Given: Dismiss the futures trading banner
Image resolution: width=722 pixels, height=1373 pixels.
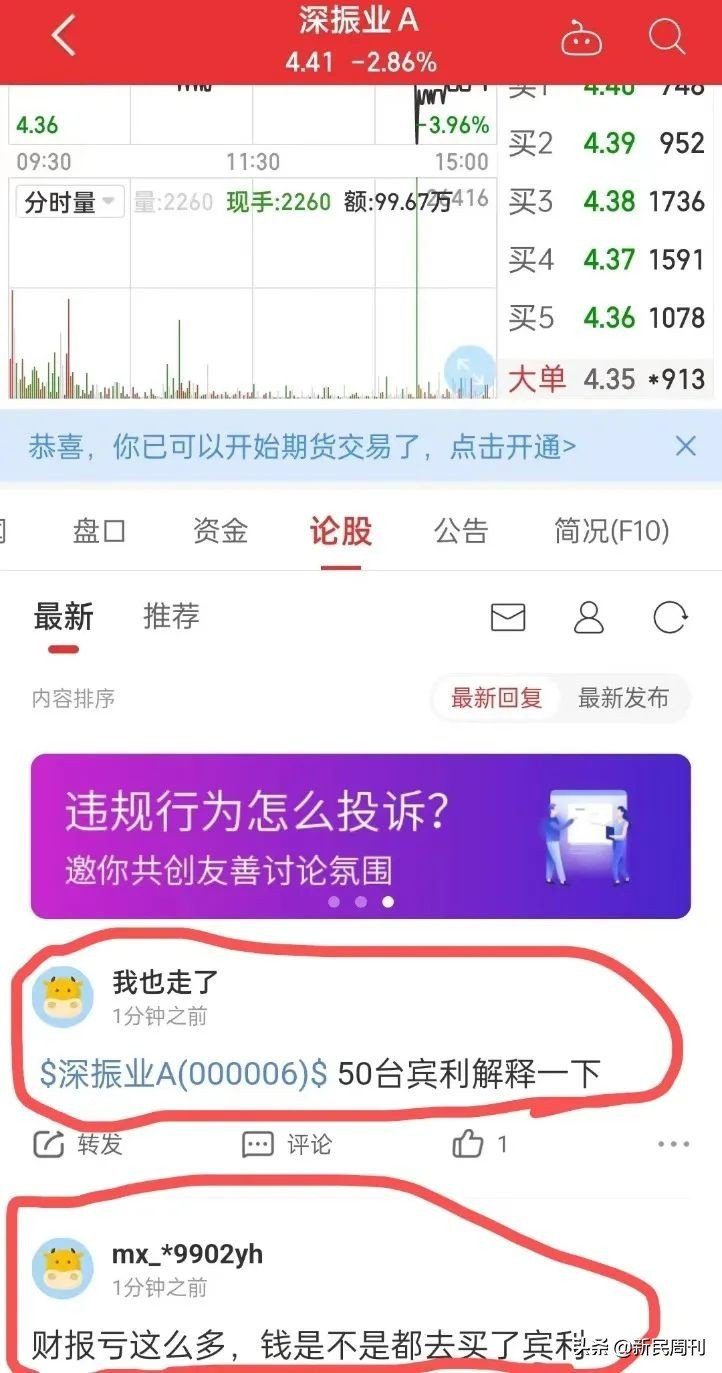Looking at the screenshot, I should 686,446.
